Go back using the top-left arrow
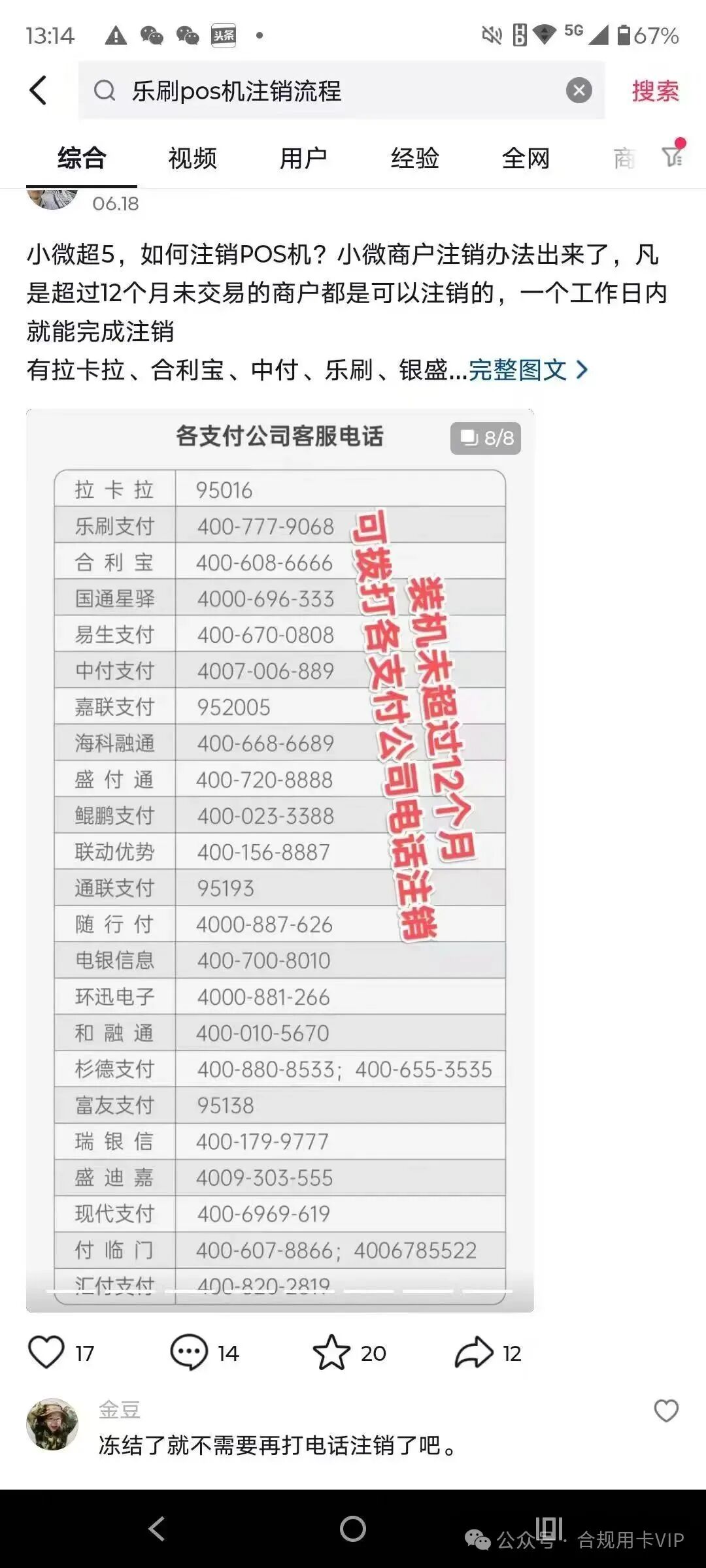Viewport: 706px width, 1568px height. [39, 90]
